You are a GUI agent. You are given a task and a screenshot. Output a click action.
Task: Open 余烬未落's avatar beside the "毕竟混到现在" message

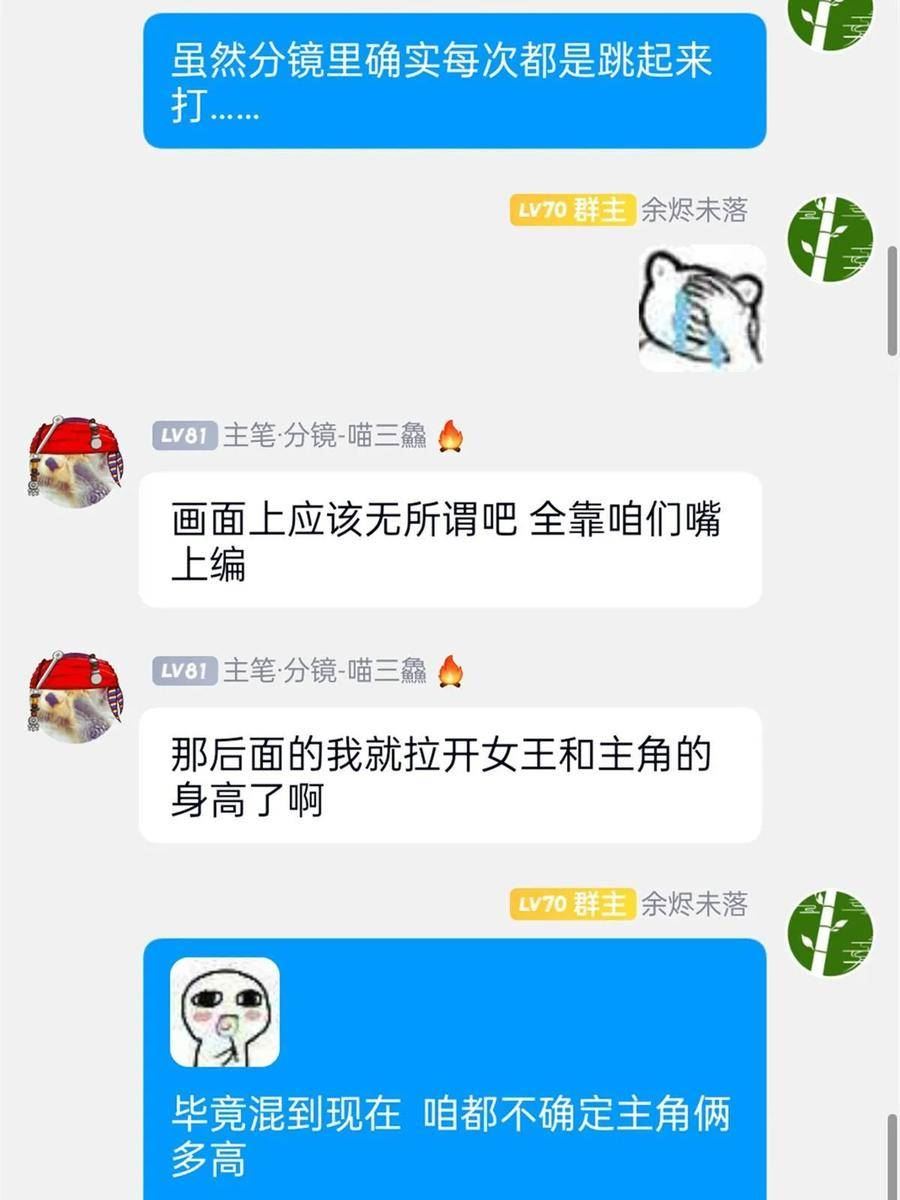(830, 932)
